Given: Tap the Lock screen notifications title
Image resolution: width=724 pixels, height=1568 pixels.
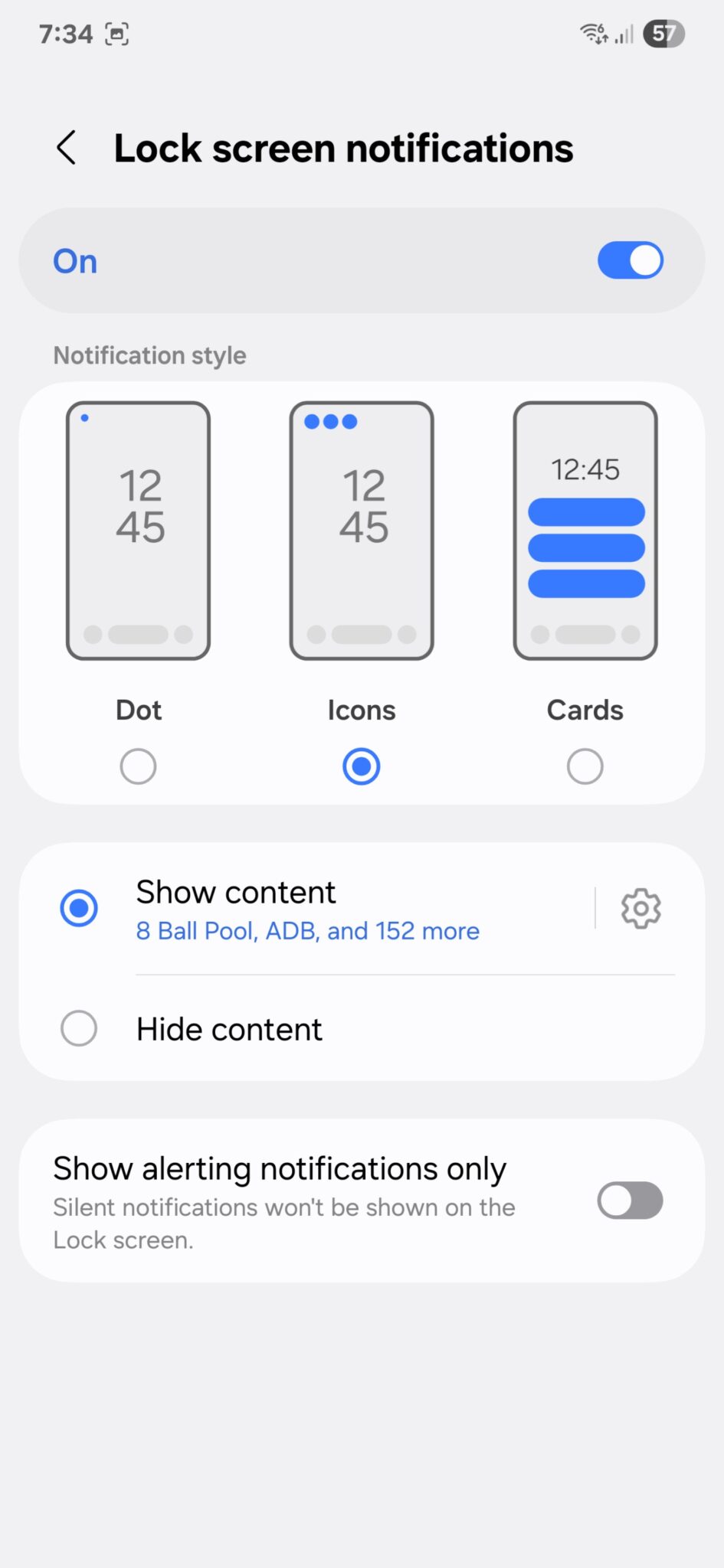Looking at the screenshot, I should (x=345, y=148).
